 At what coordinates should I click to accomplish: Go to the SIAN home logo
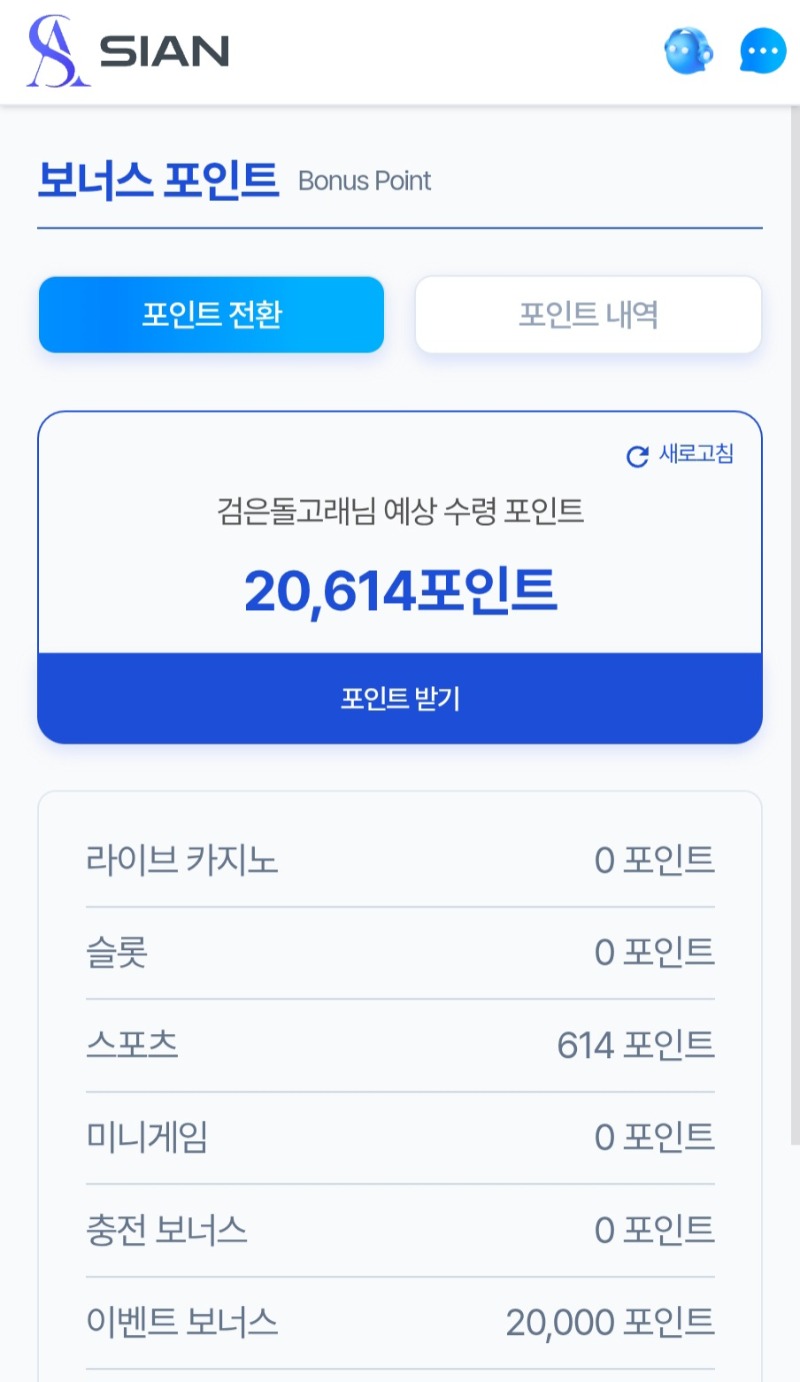(x=128, y=51)
